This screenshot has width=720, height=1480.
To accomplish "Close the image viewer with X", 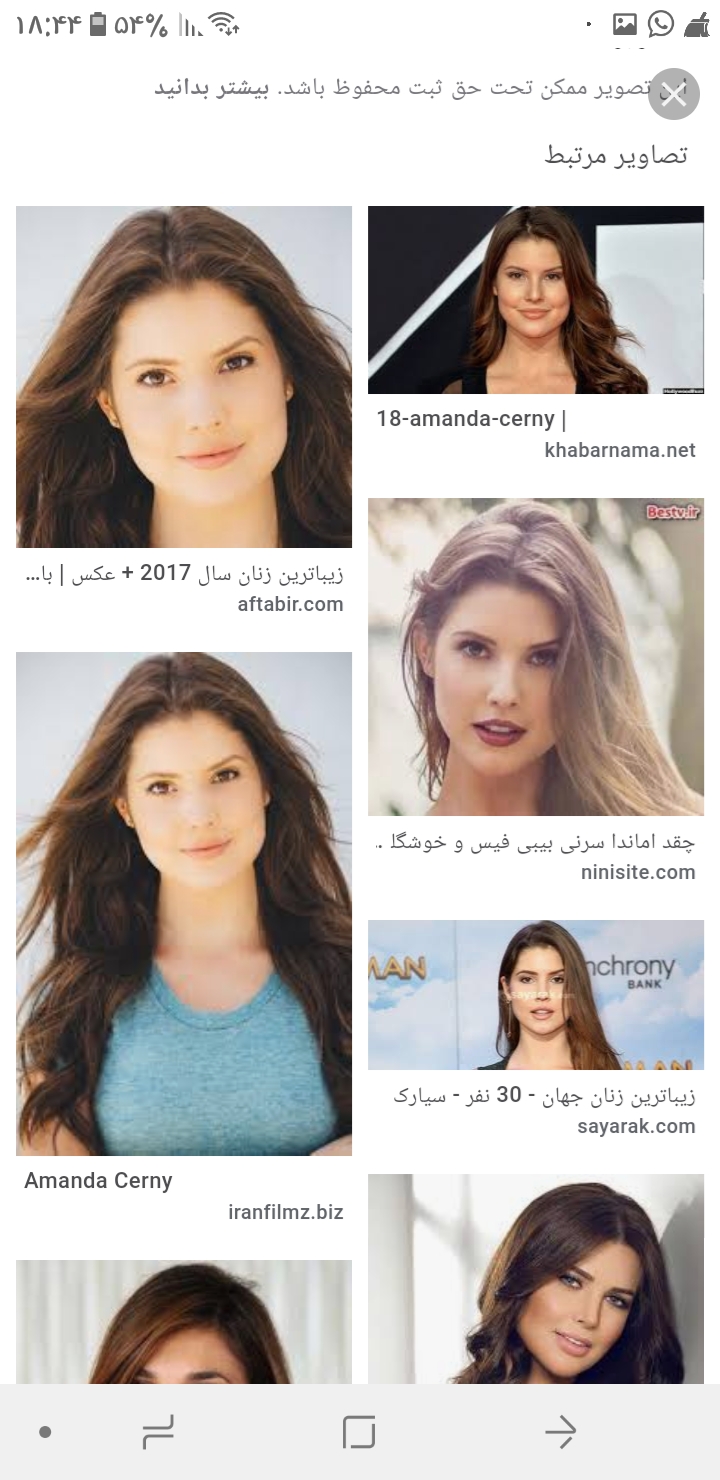I will [x=673, y=95].
